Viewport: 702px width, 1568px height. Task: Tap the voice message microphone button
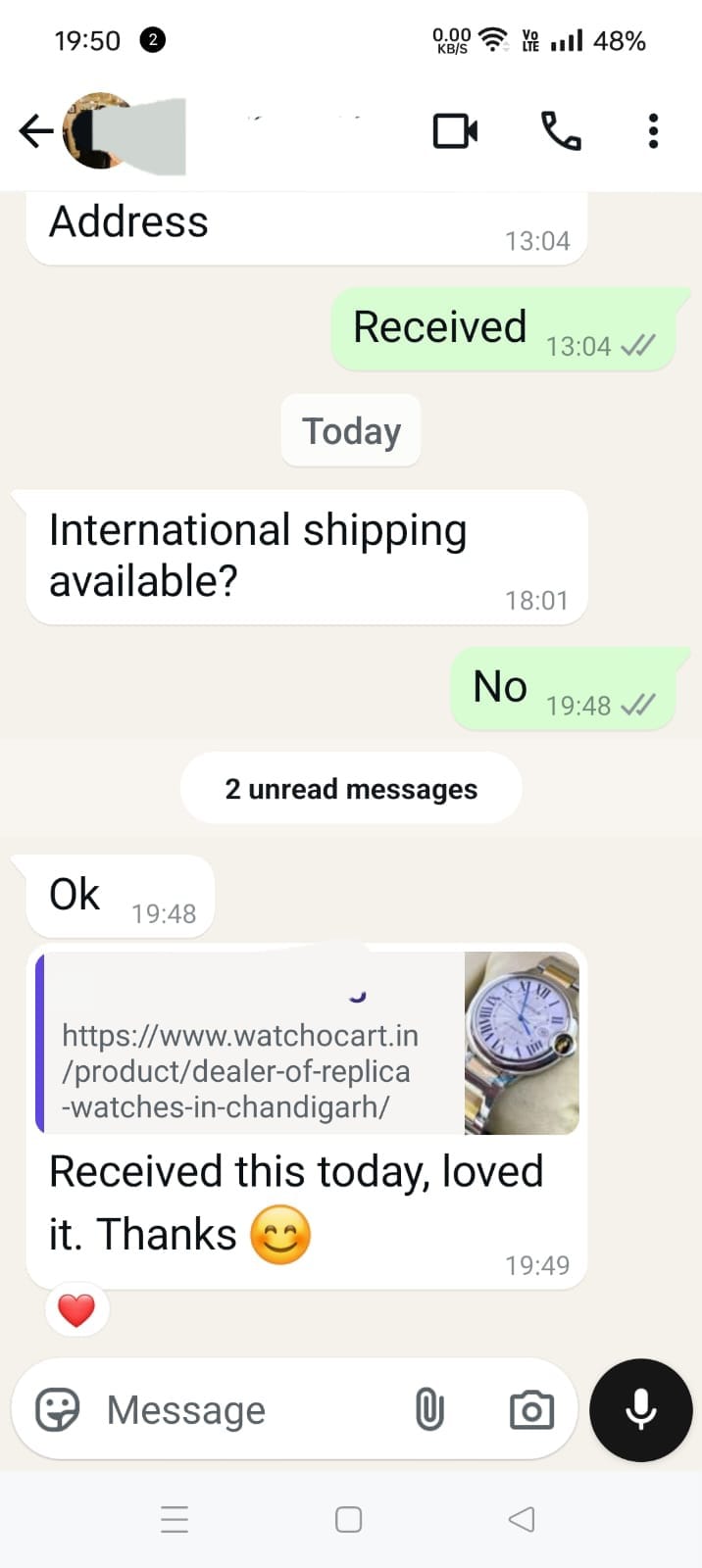pyautogui.click(x=641, y=1410)
